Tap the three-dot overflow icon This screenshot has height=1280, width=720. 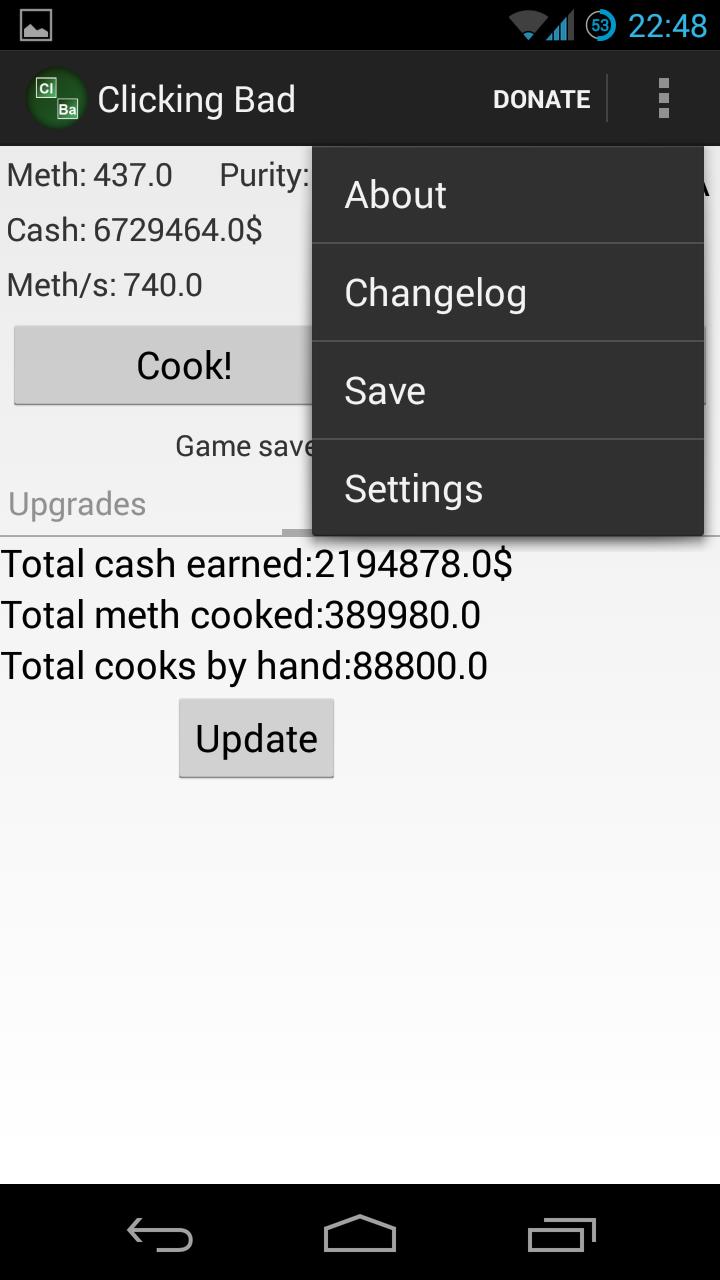pos(663,99)
